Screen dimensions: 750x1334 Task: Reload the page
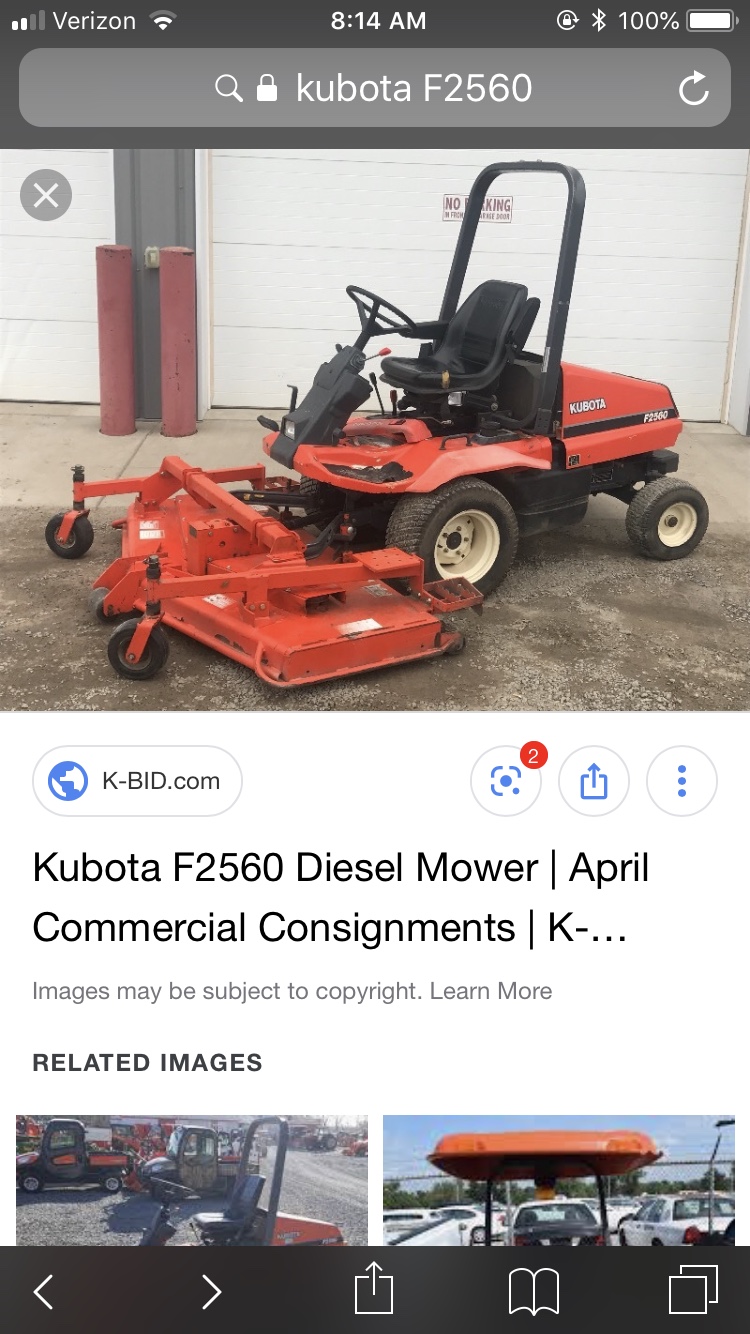coord(693,89)
